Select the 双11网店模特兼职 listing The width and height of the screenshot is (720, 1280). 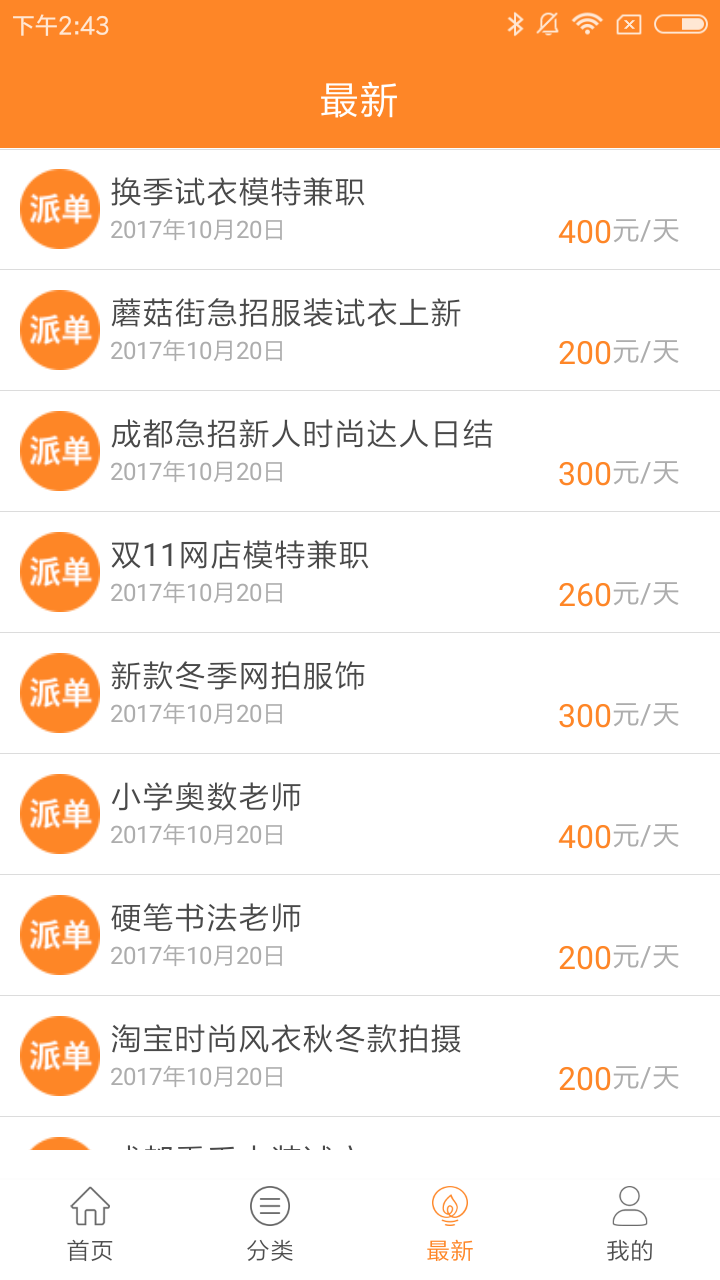click(360, 572)
